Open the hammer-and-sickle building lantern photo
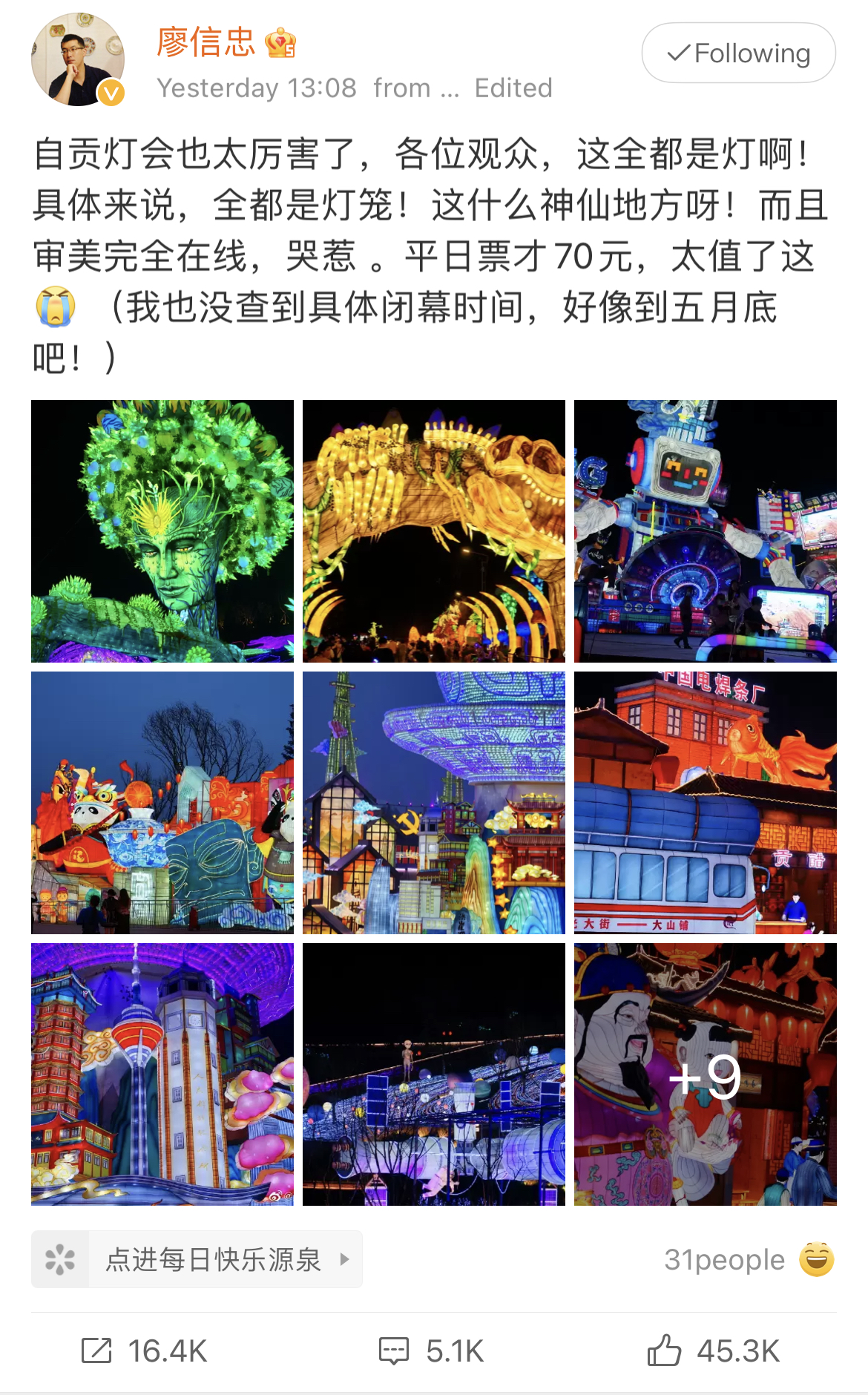Screen dimensions: 868x1395 click(434, 803)
